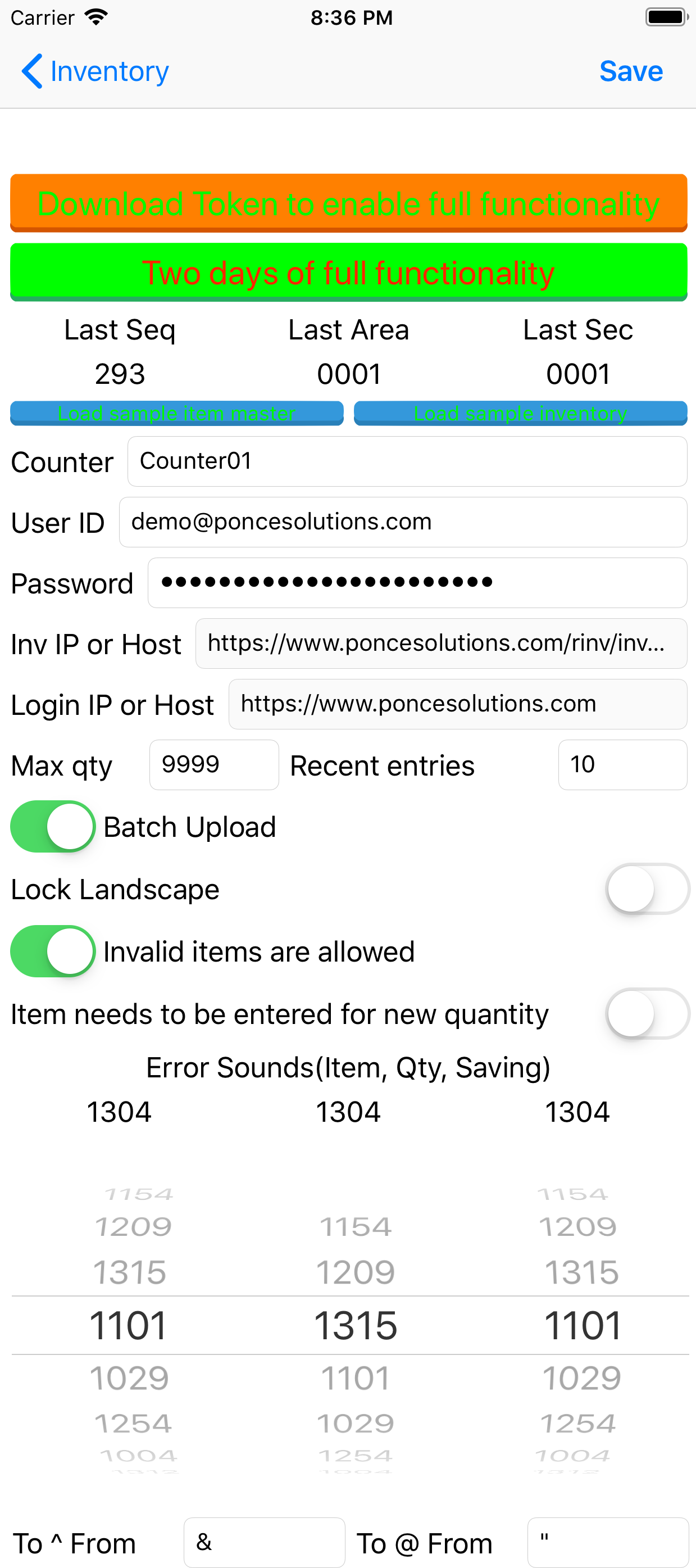Tap the Password field
This screenshot has width=696, height=1568.
pyautogui.click(x=417, y=583)
